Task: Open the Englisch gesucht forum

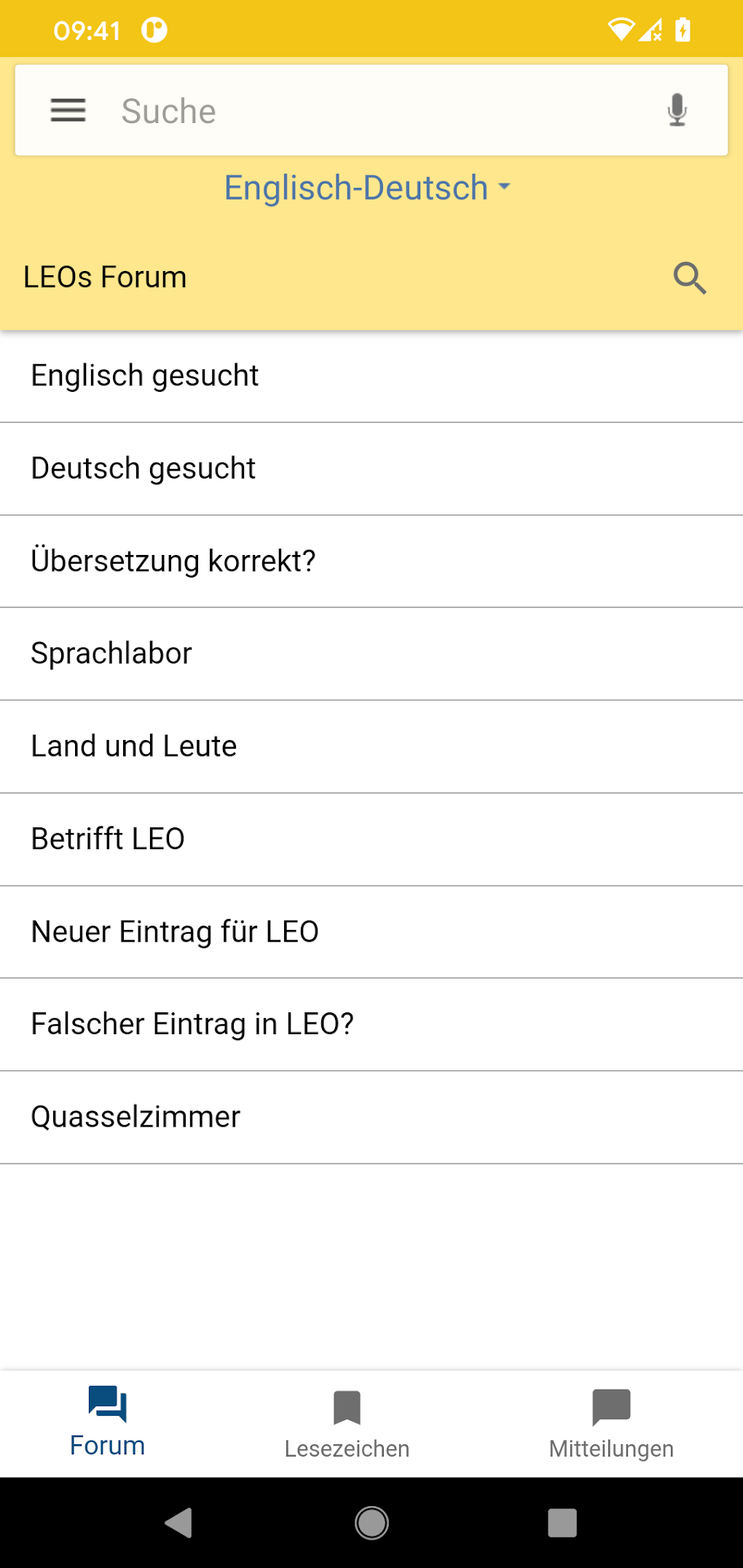Action: (x=144, y=375)
